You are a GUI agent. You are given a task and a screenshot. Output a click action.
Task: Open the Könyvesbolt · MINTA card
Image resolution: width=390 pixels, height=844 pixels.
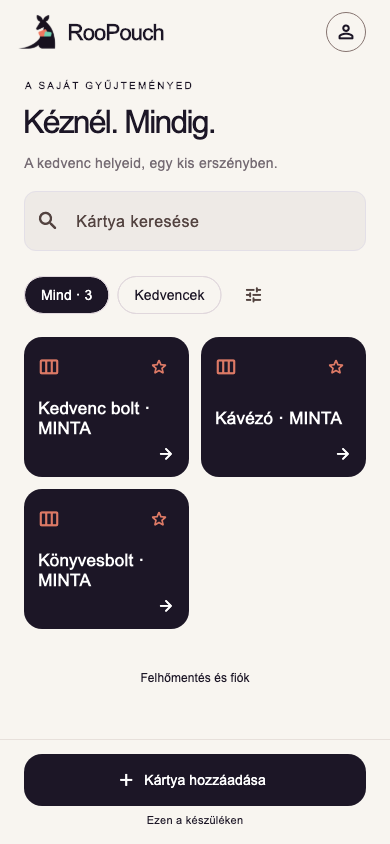(x=107, y=559)
